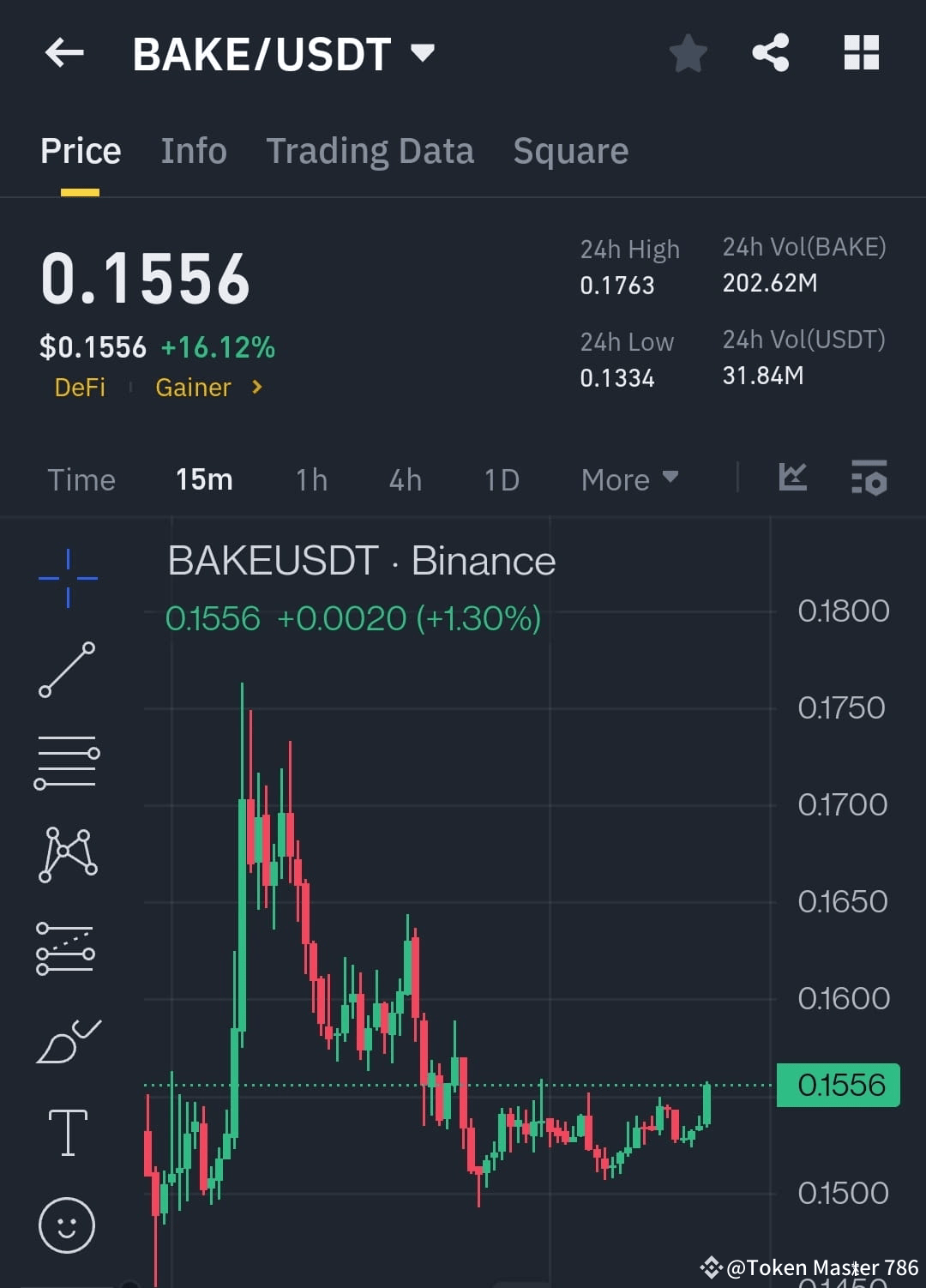Switch to the Trading Data tab
Screen dimensions: 926x1288
coord(370,150)
